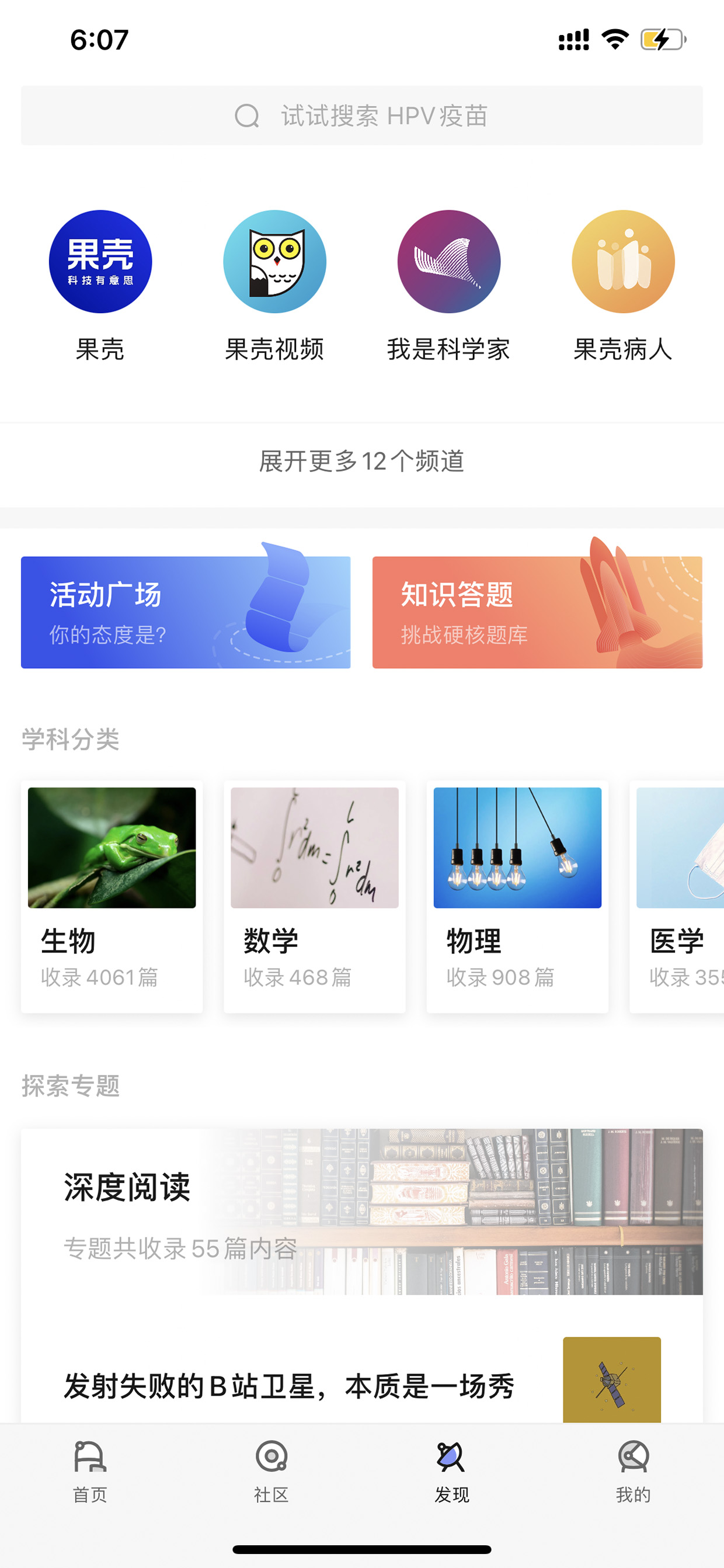Select the 数学 subject card
Viewport: 724px width, 1568px height.
pos(315,897)
